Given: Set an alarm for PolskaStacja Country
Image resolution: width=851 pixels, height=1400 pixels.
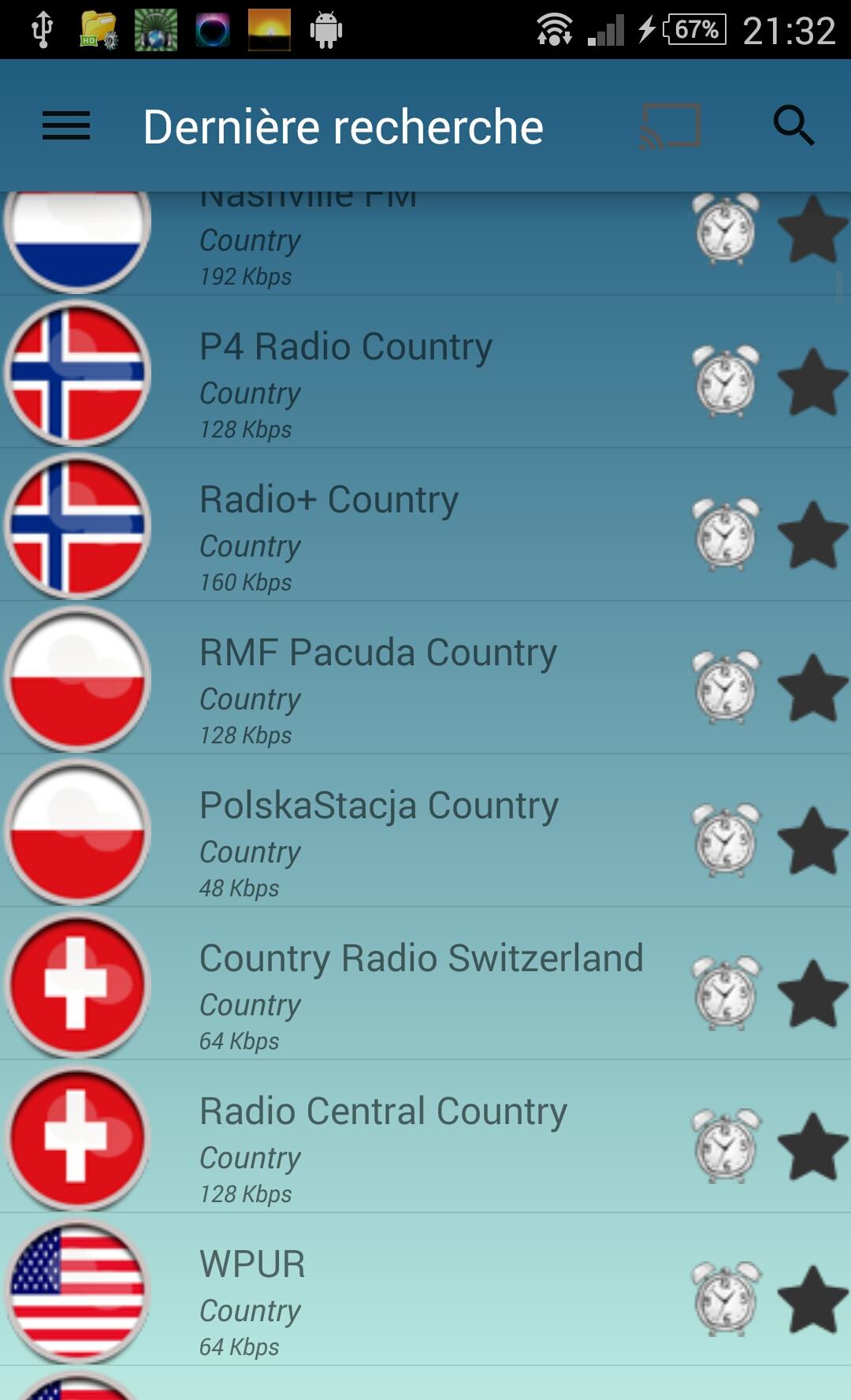Looking at the screenshot, I should coord(726,840).
